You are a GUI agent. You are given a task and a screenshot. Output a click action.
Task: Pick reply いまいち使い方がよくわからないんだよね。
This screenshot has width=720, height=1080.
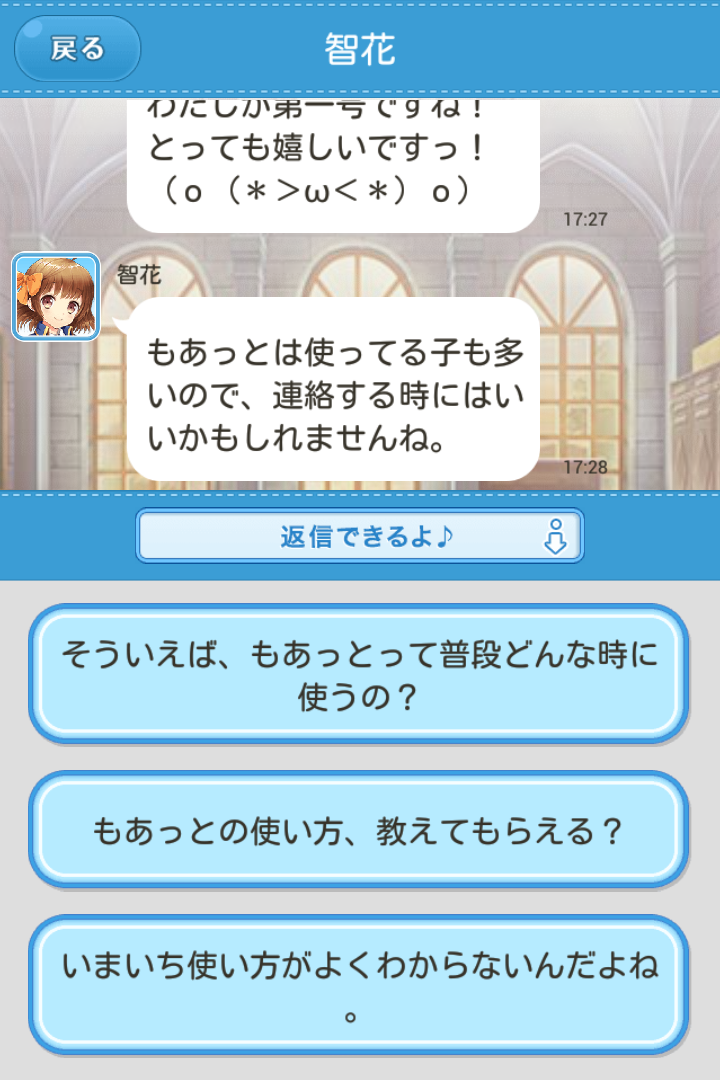point(359,984)
